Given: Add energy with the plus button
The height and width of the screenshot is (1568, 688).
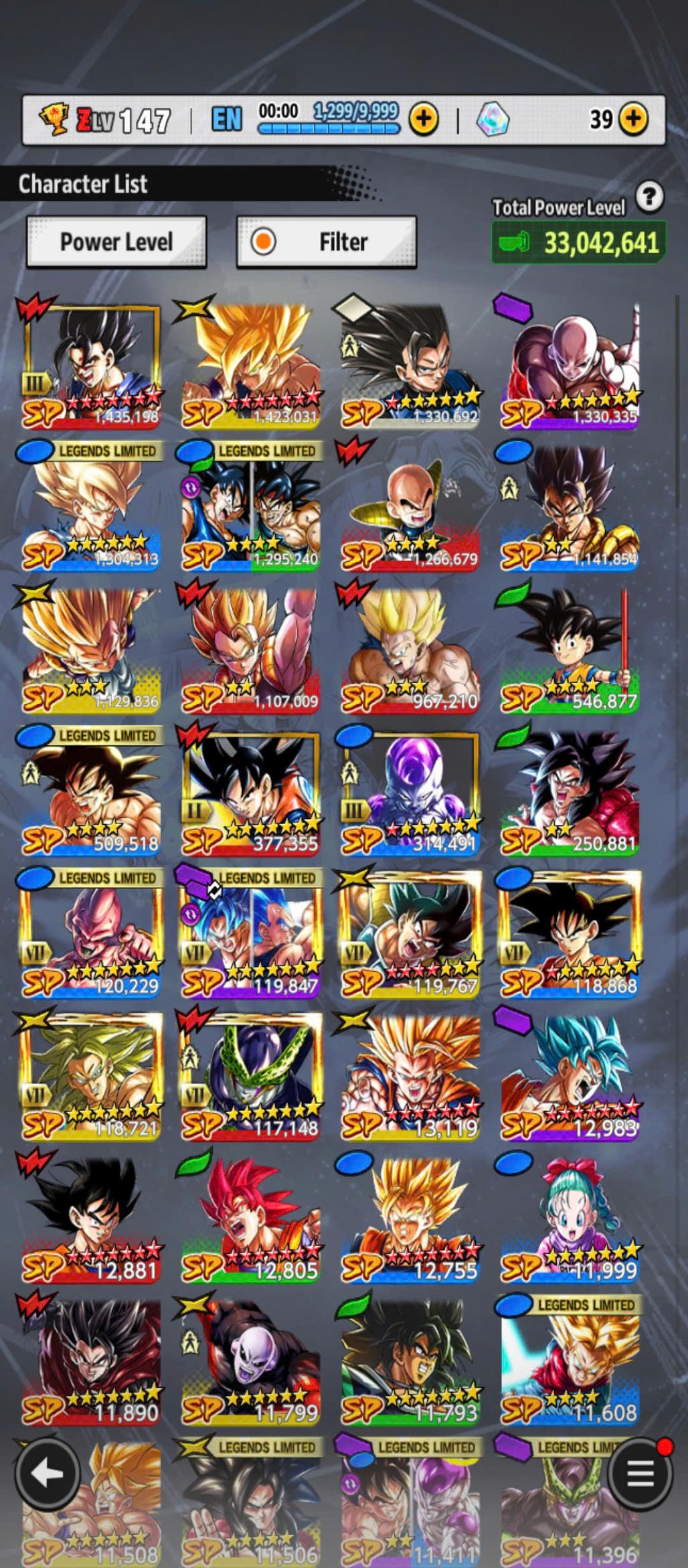Looking at the screenshot, I should point(424,120).
